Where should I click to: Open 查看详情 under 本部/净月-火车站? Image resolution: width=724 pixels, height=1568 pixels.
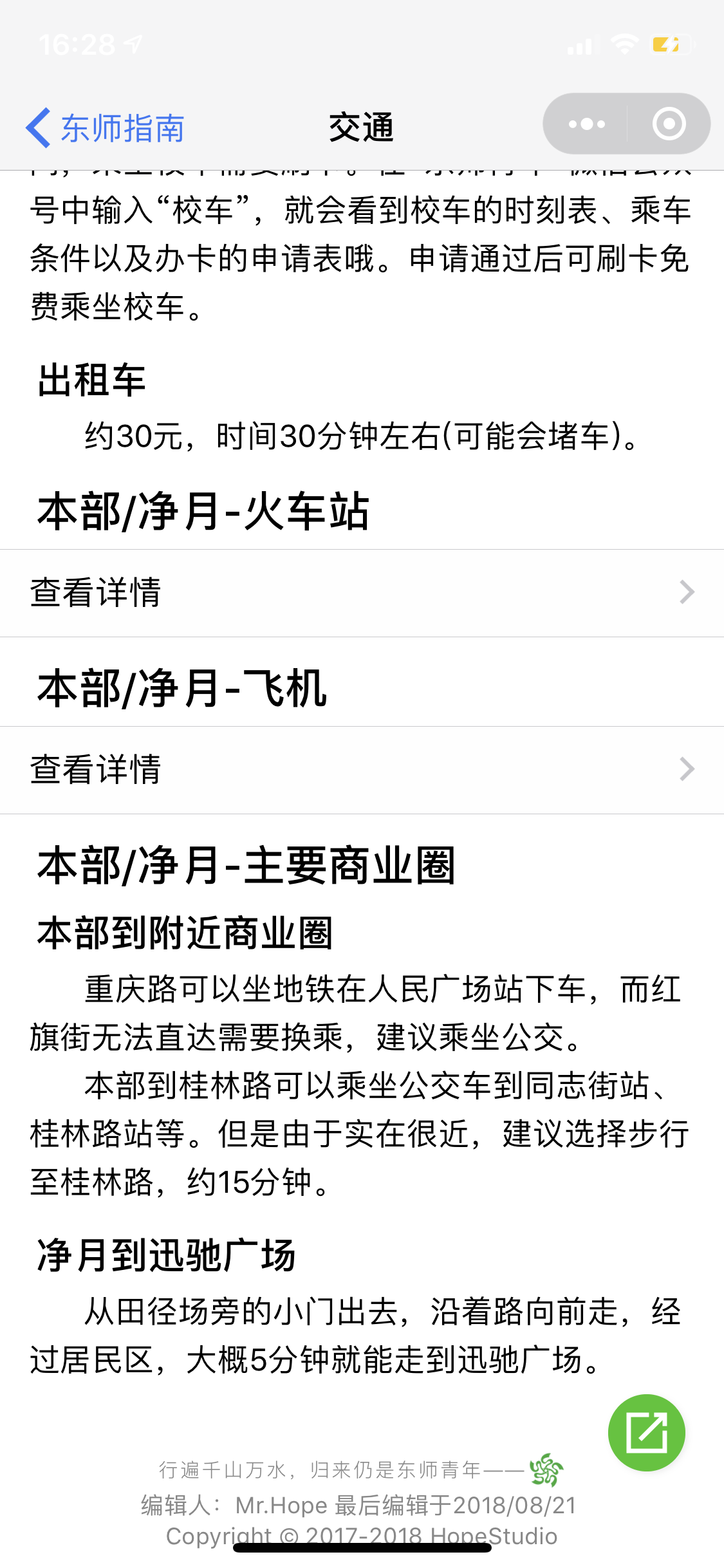pyautogui.click(x=362, y=593)
